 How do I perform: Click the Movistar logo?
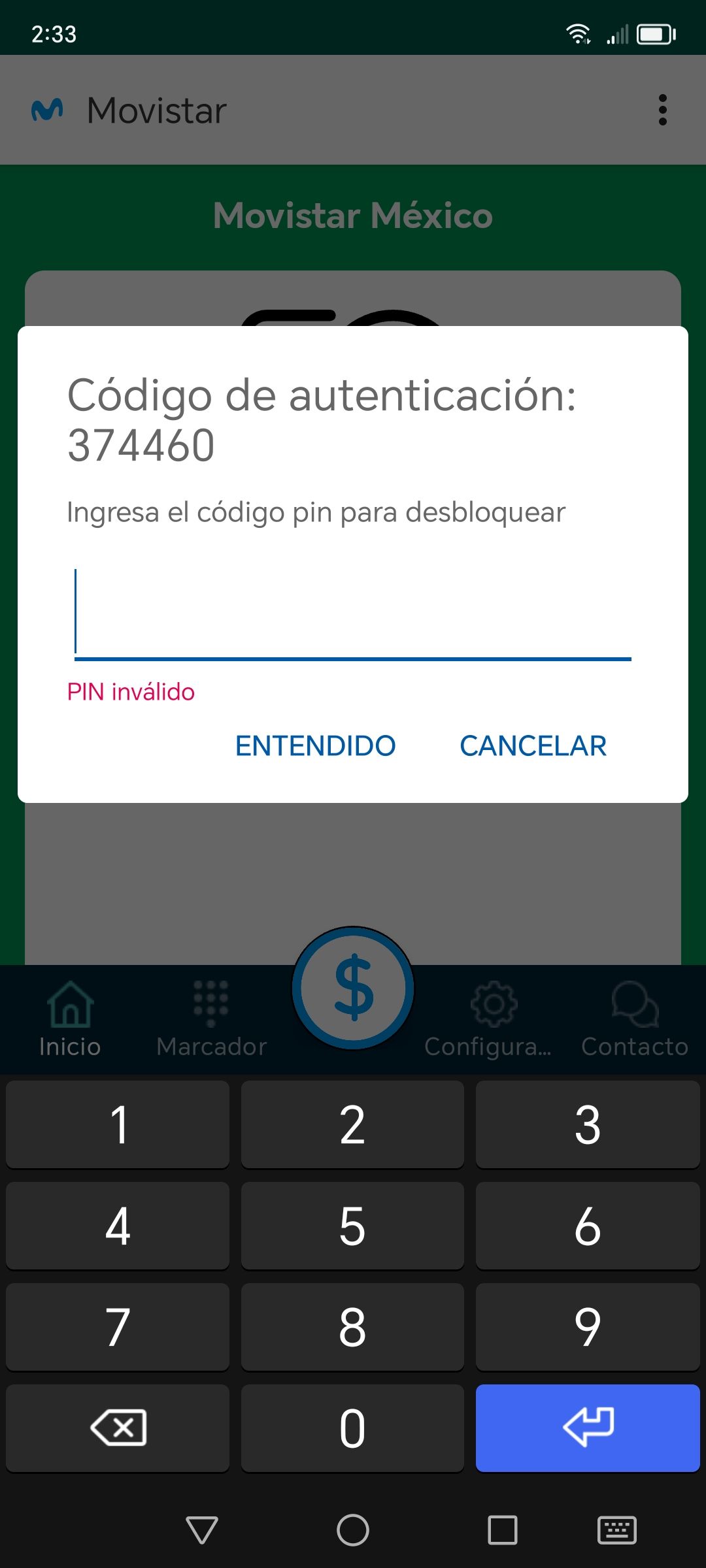pyautogui.click(x=49, y=109)
